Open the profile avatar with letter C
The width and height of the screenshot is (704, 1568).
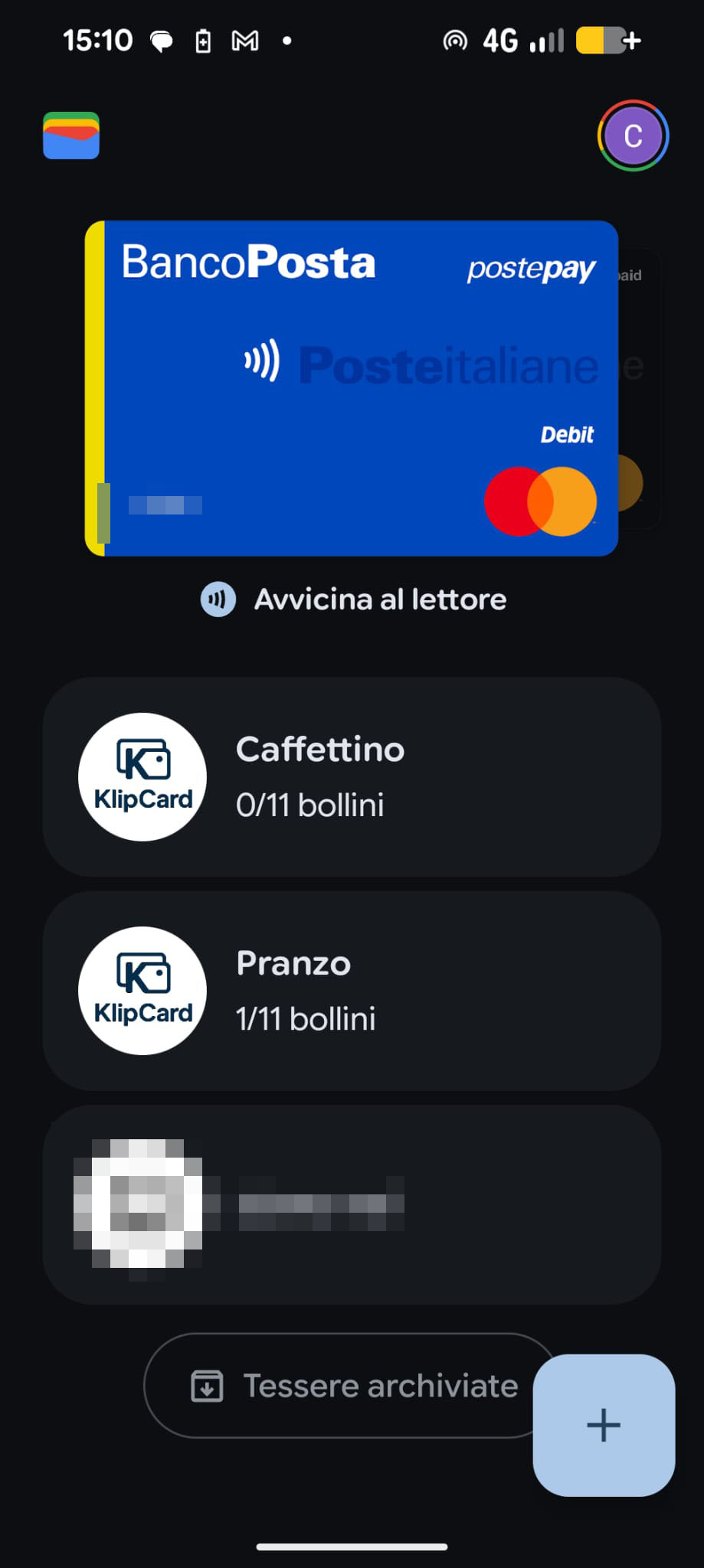pyautogui.click(x=632, y=135)
